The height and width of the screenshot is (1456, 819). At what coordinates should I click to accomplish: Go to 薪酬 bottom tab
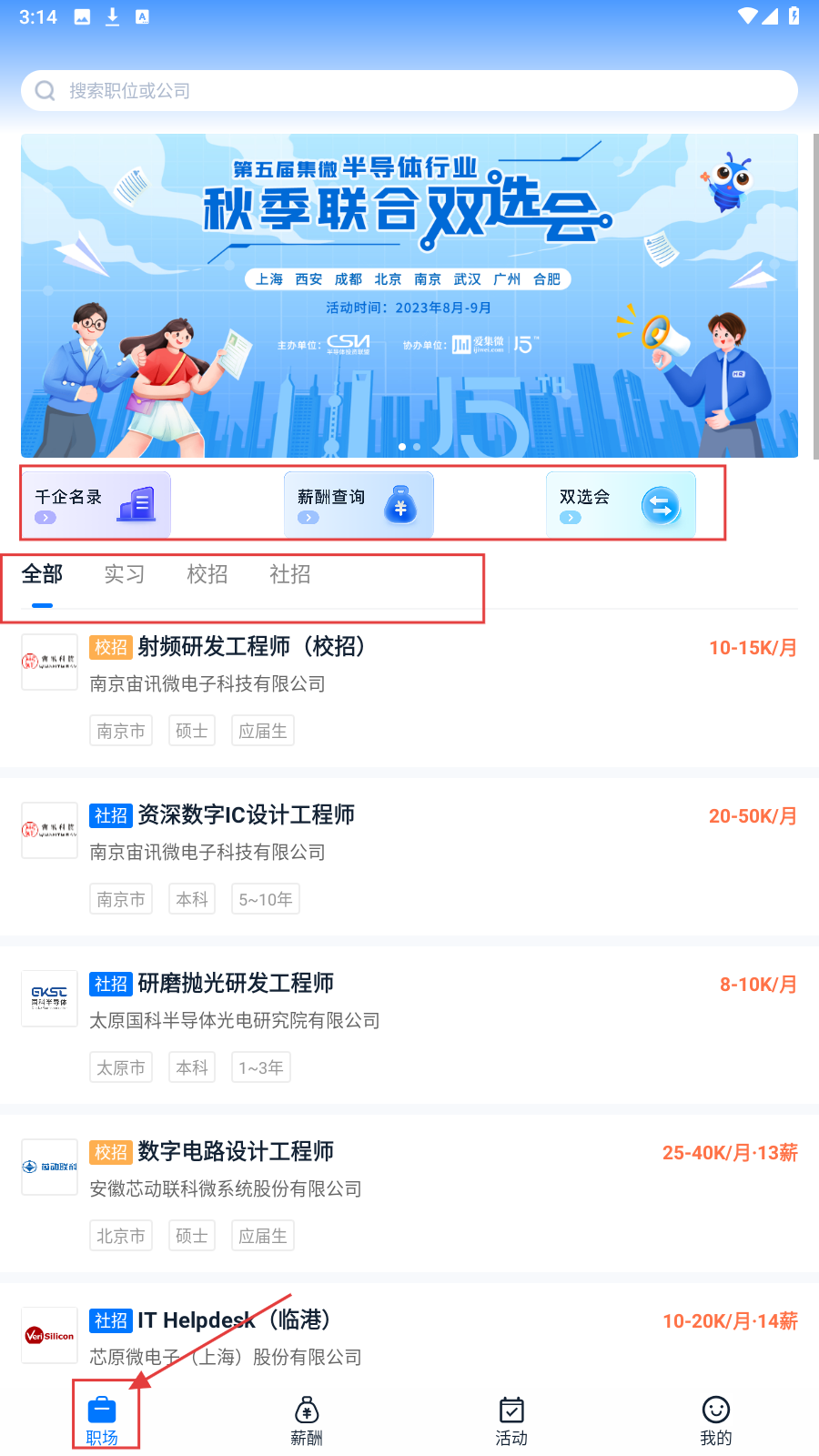click(x=307, y=1421)
